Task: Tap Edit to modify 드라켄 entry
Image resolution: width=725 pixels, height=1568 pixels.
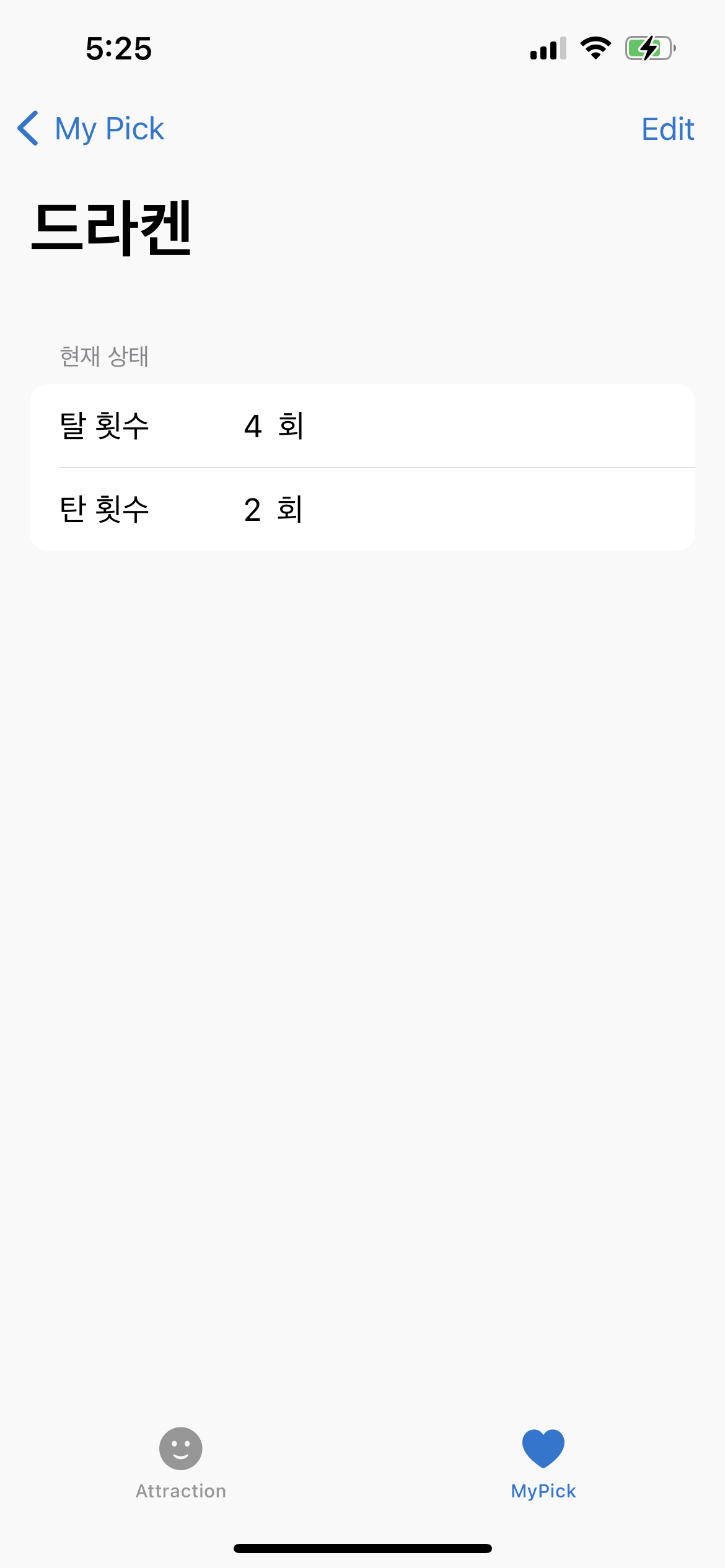Action: point(667,129)
